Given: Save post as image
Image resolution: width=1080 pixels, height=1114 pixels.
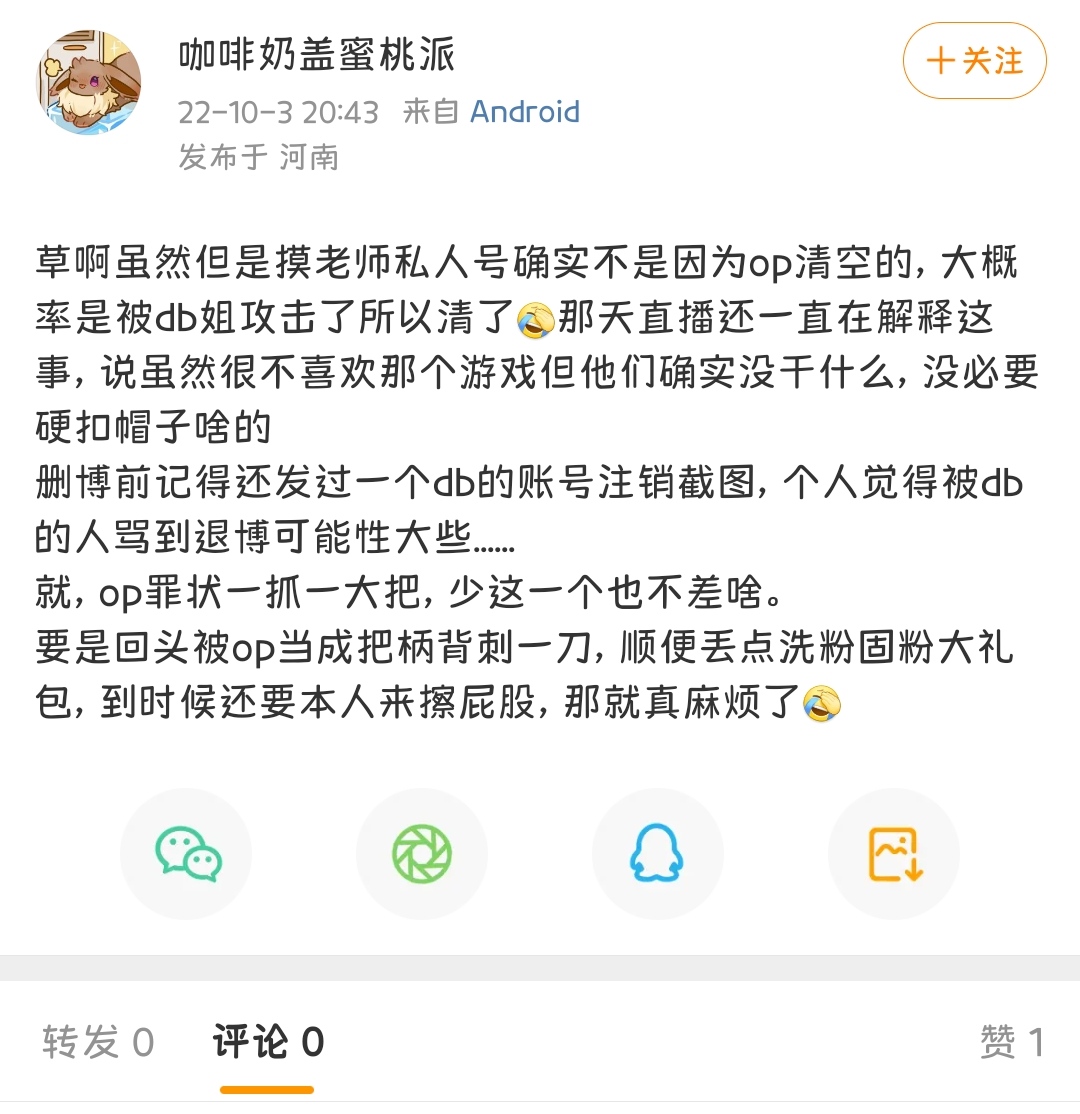Looking at the screenshot, I should 894,854.
